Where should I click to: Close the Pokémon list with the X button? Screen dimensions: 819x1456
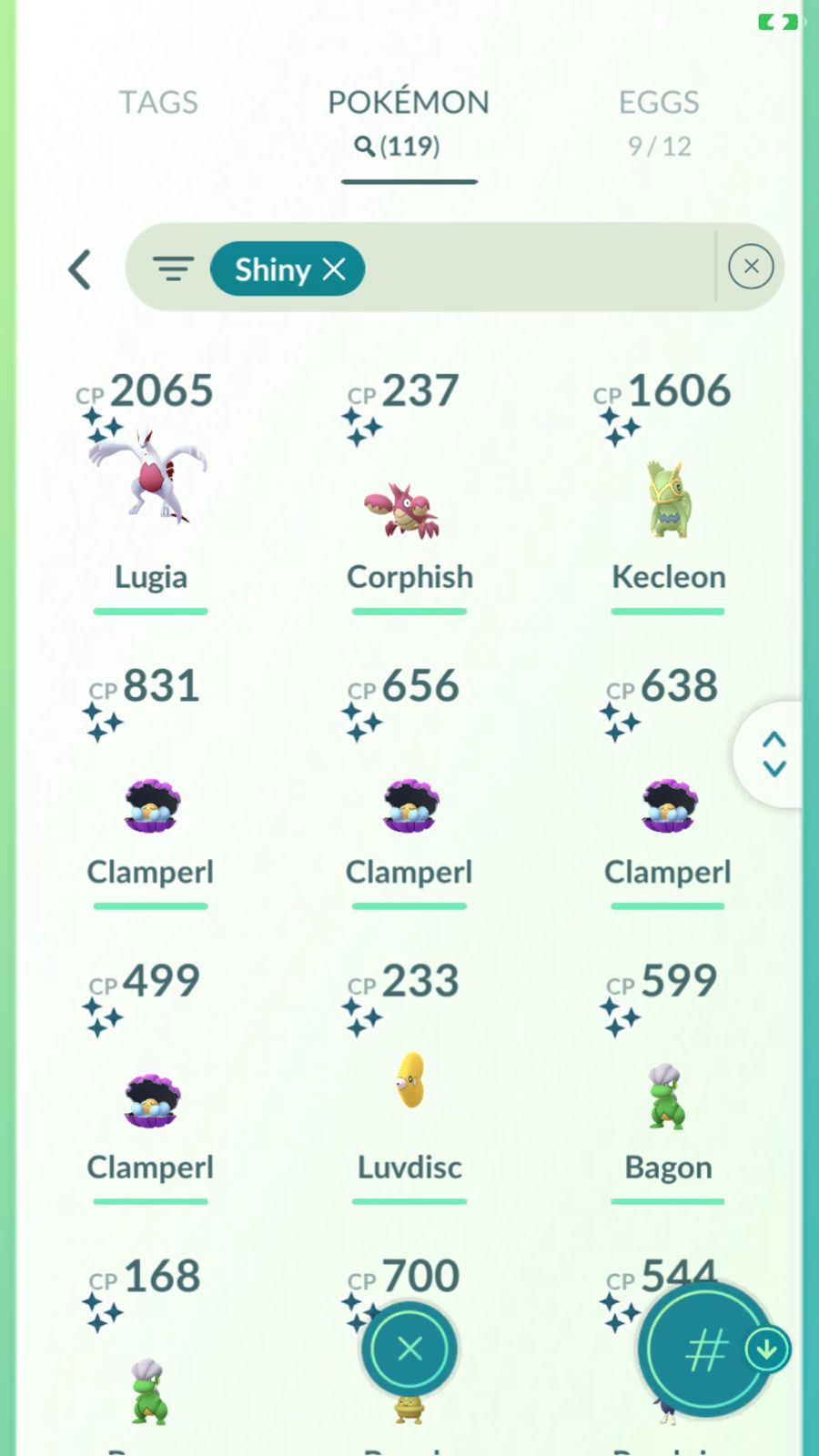[409, 1349]
